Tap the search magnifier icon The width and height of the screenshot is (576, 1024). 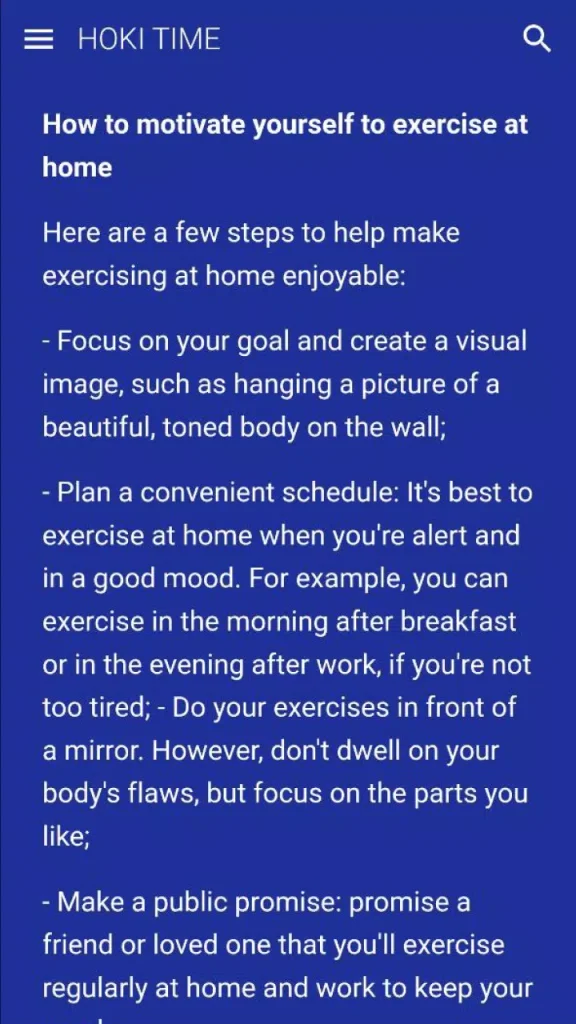point(537,40)
